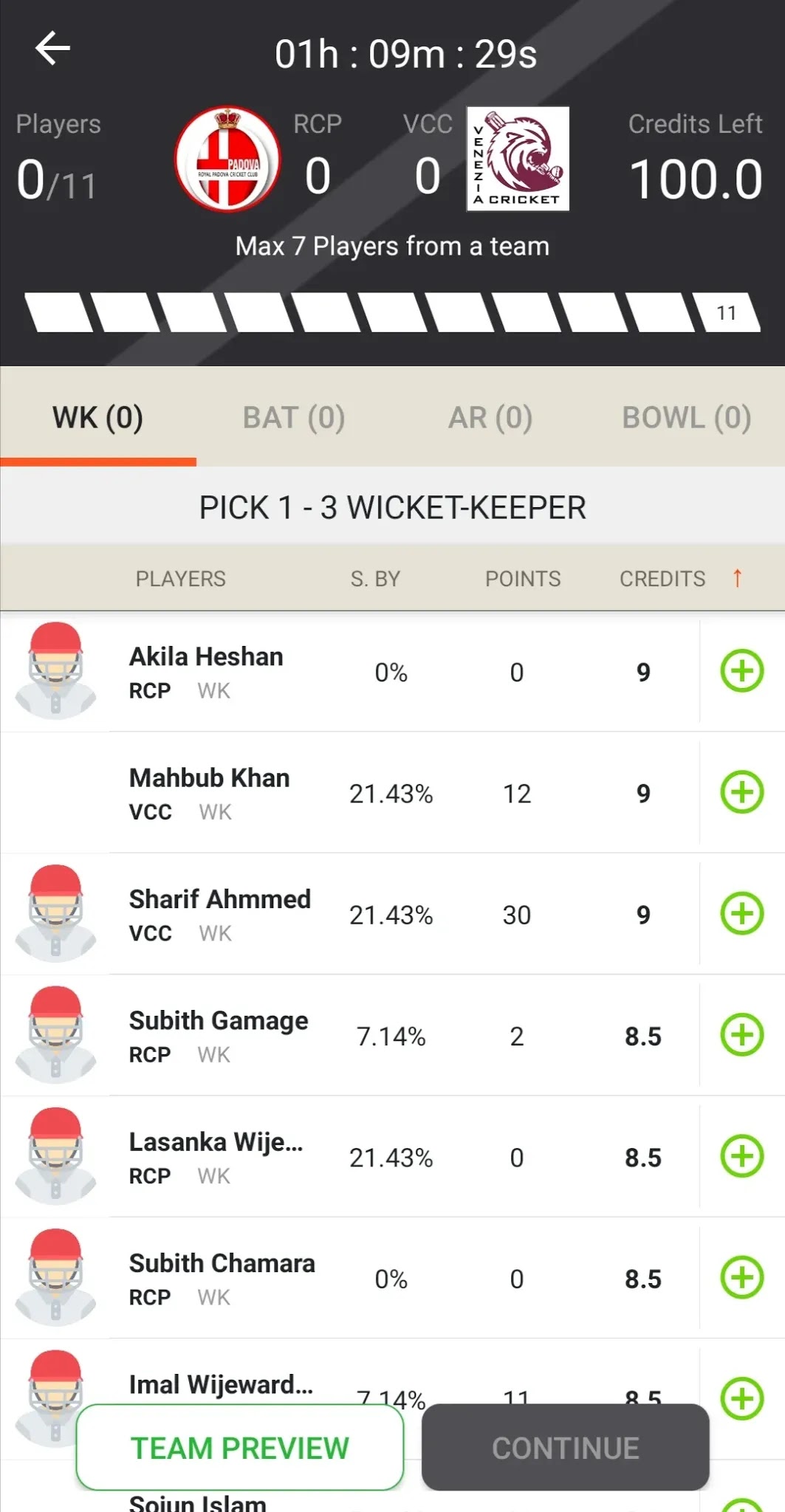Sort players by points

coord(522,579)
